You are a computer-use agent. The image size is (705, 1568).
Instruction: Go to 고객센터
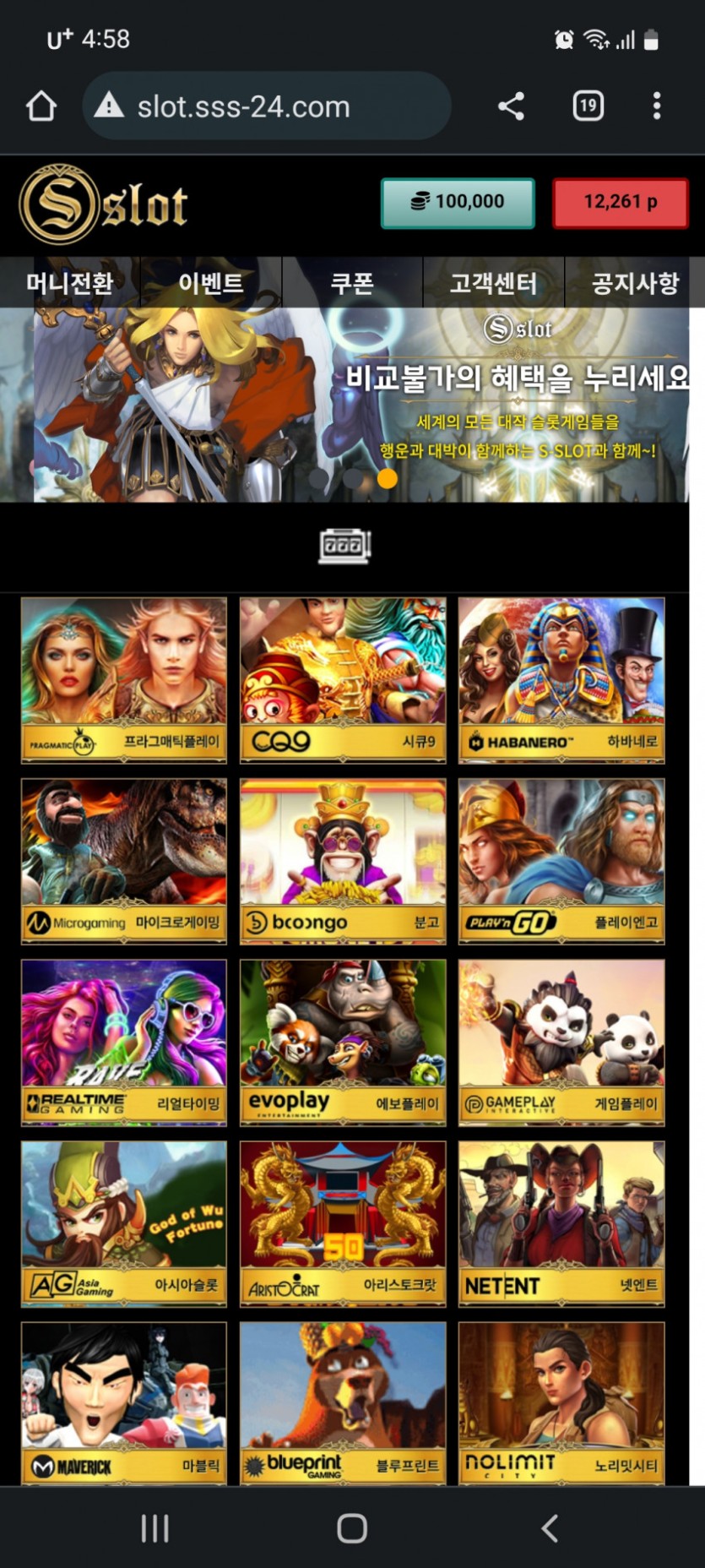(x=493, y=283)
